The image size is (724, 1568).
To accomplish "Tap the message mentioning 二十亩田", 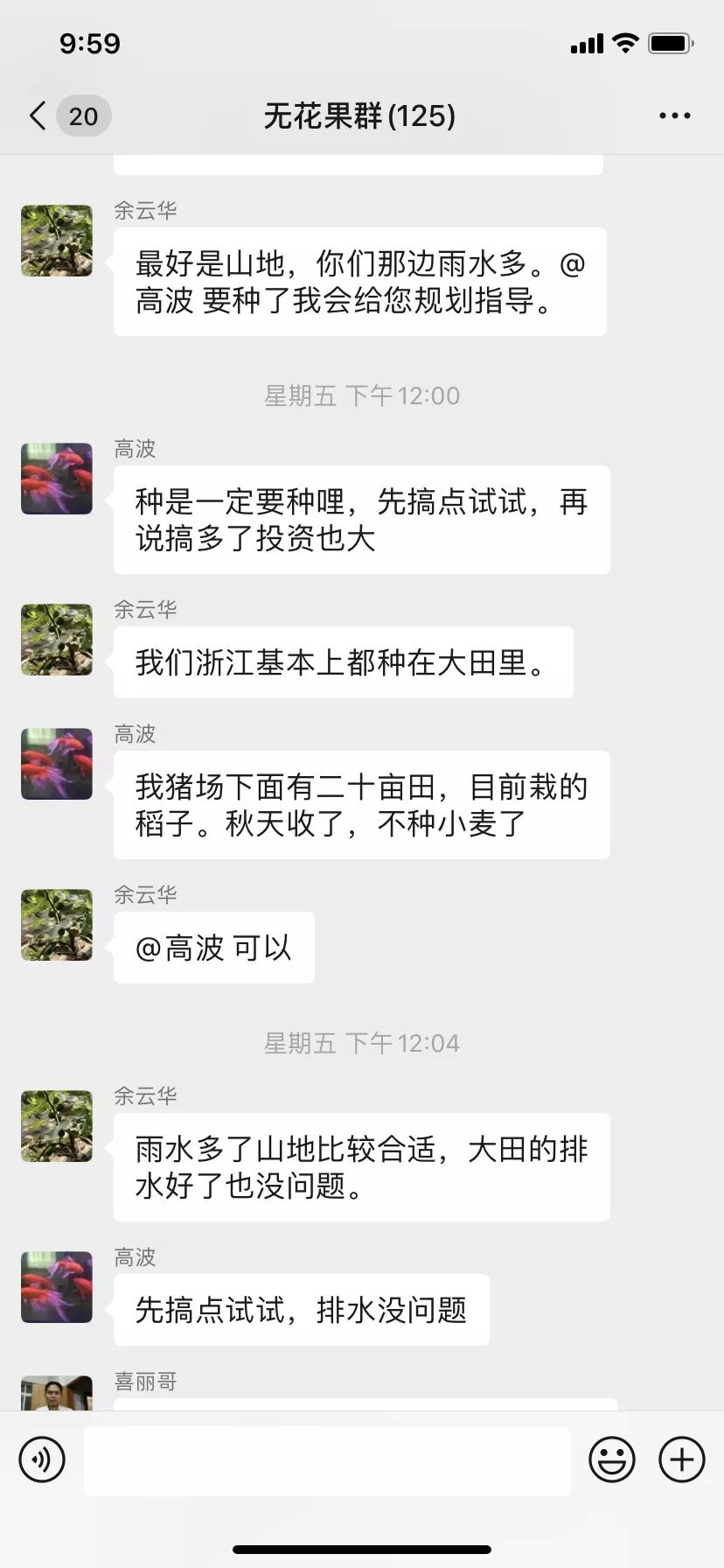I will tap(361, 805).
